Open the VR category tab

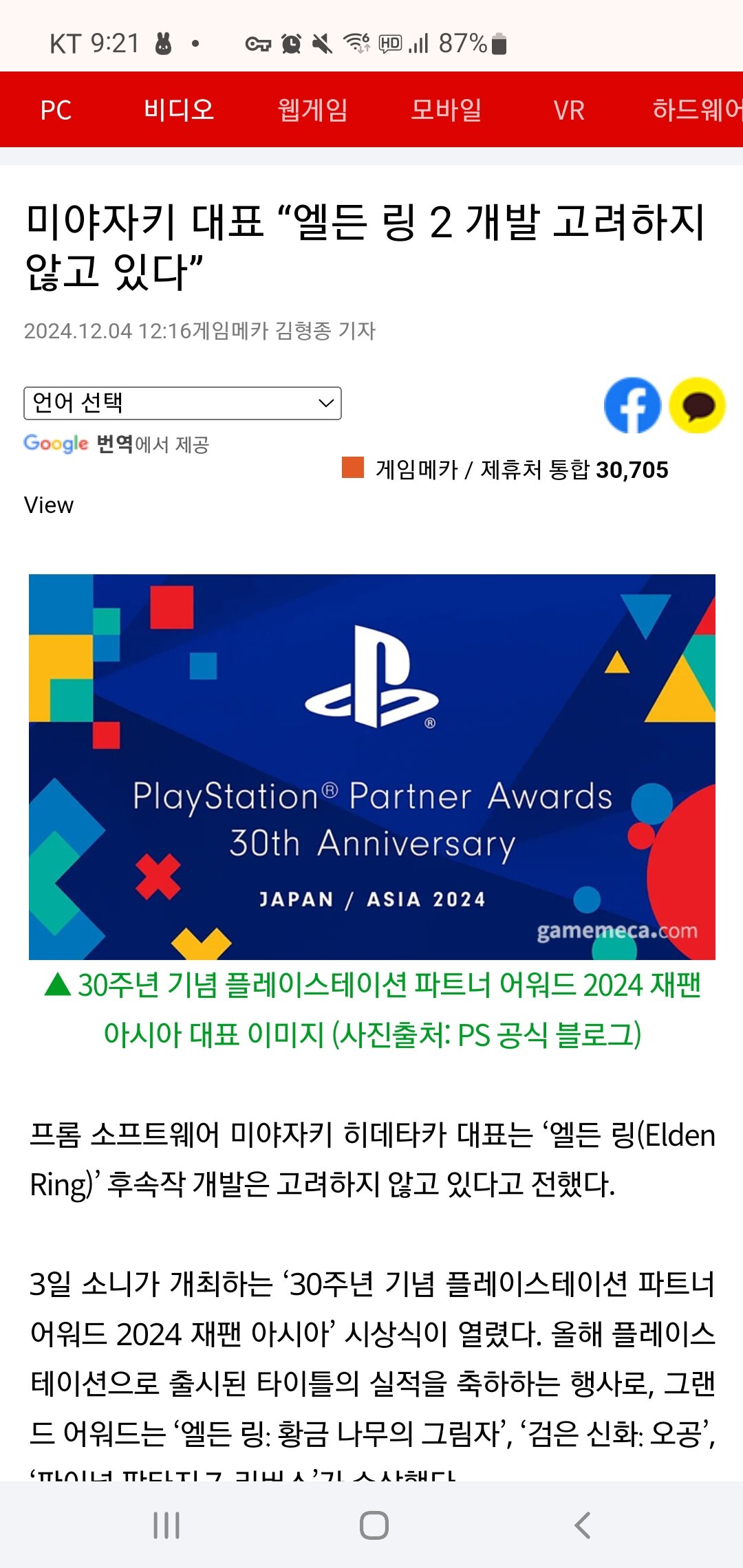(569, 110)
